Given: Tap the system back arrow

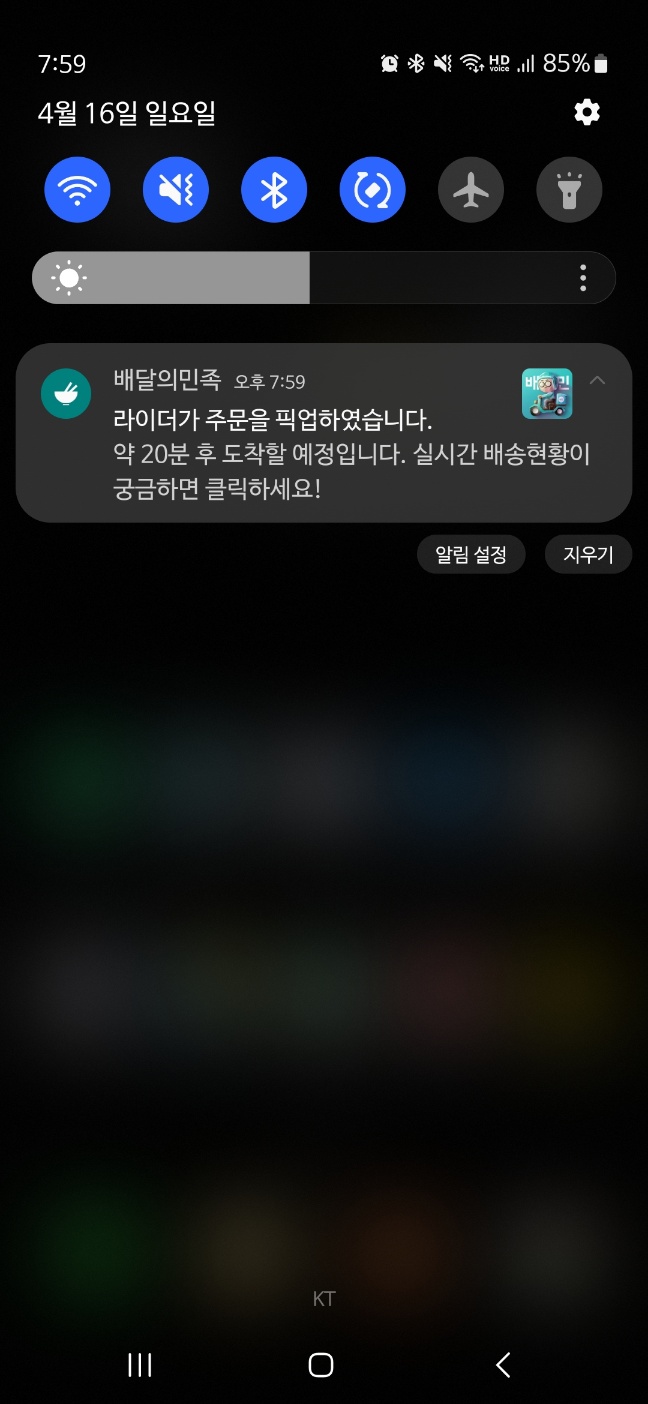Looking at the screenshot, I should [x=503, y=1365].
